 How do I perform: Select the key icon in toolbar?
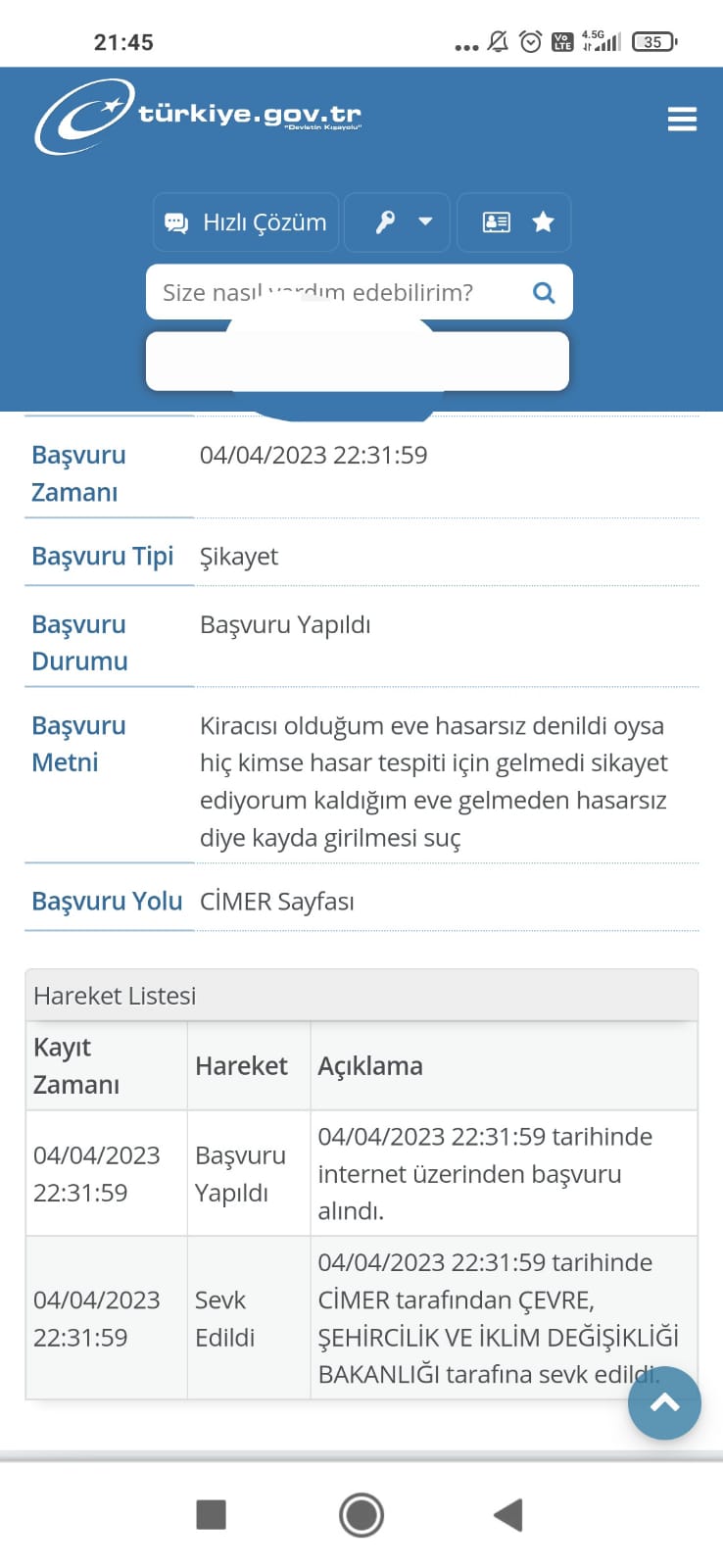pos(384,222)
